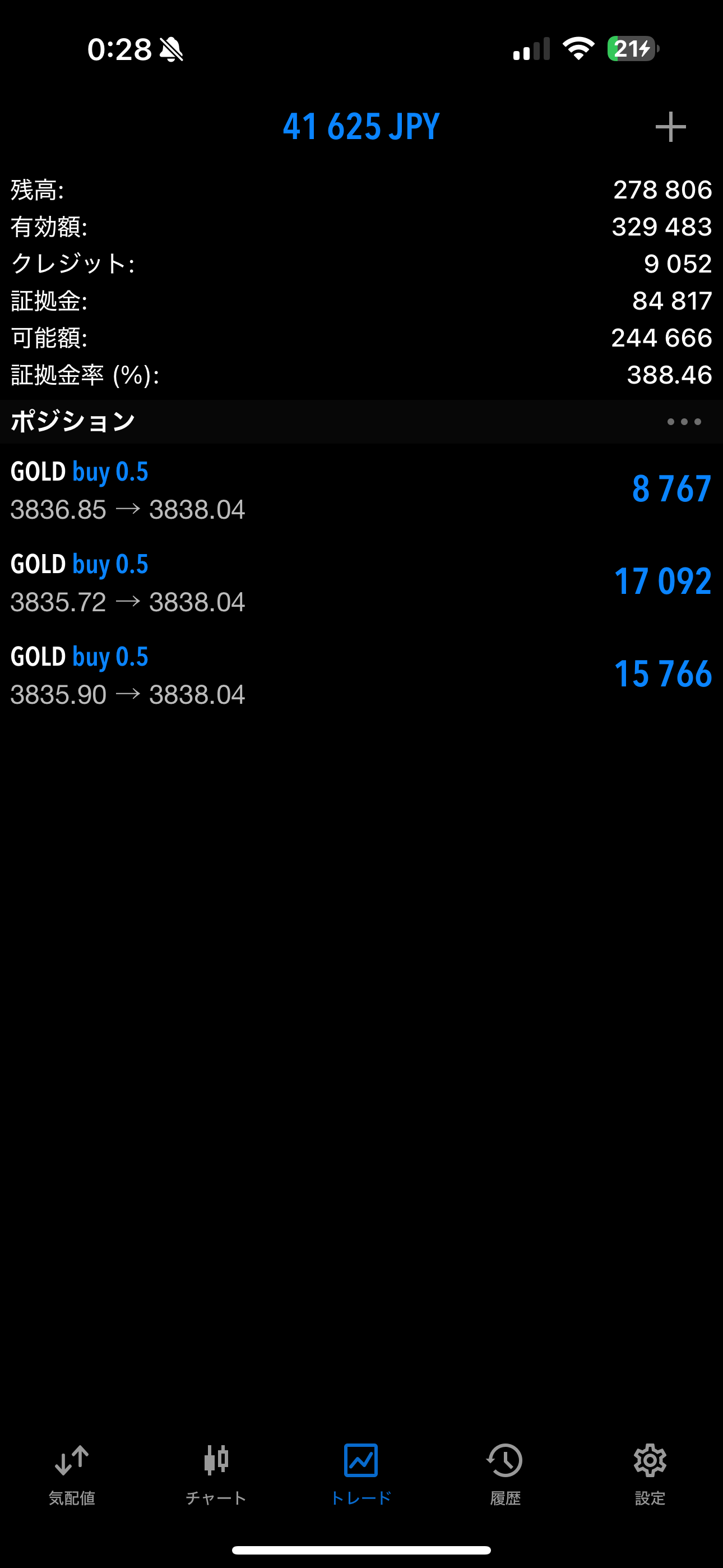Go to the チャート tab
The height and width of the screenshot is (1568, 723).
pyautogui.click(x=216, y=1473)
